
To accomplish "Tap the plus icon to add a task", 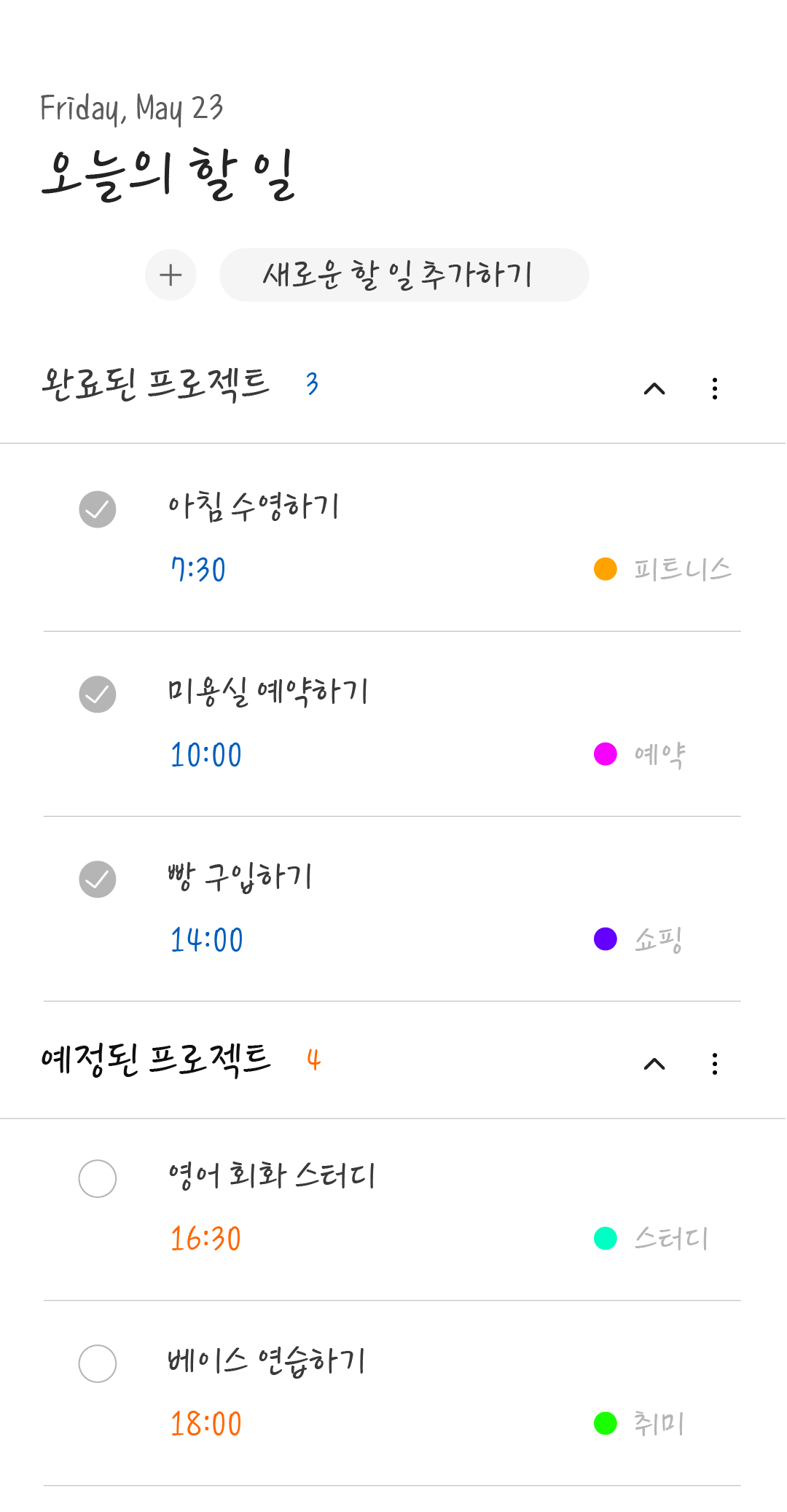I will tap(171, 275).
